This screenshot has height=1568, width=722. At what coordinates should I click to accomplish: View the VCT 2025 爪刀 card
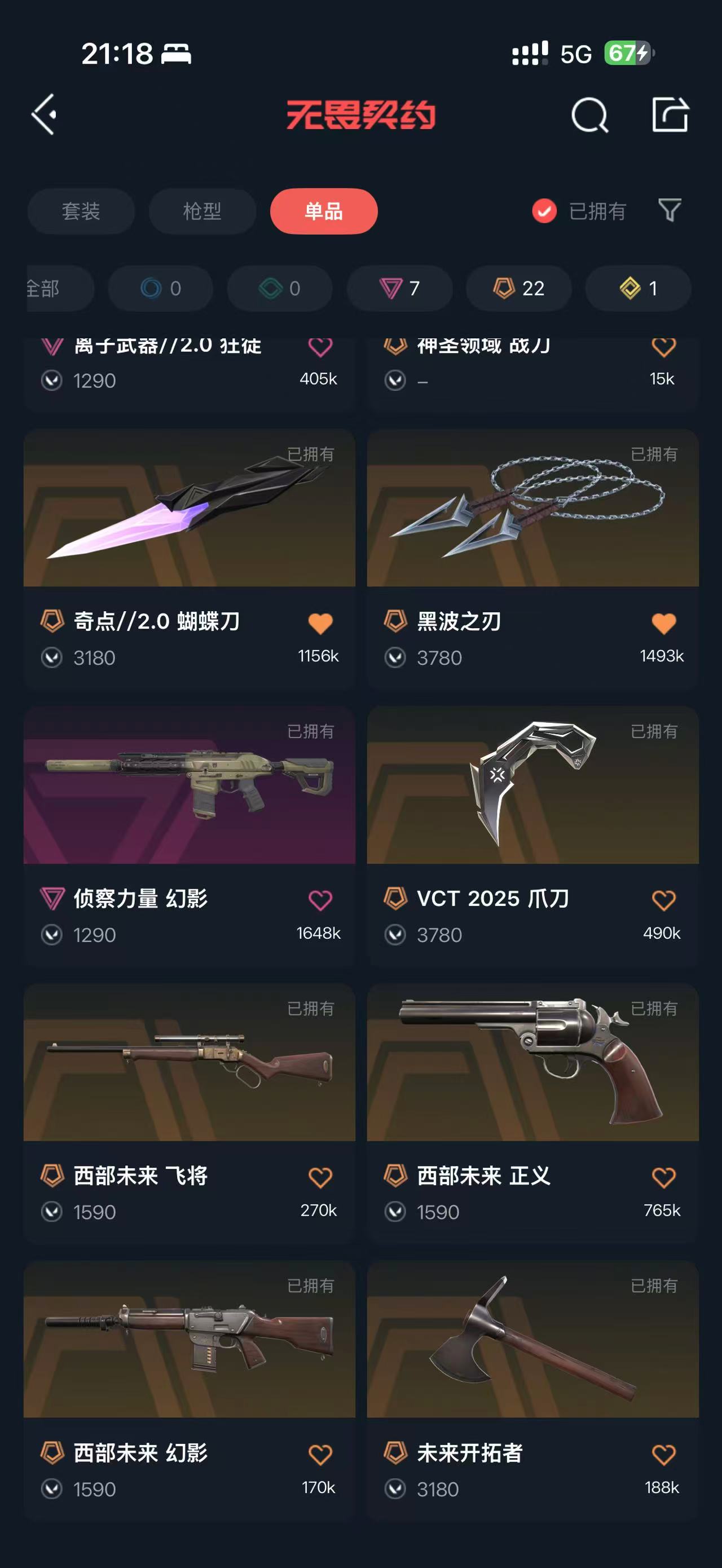pyautogui.click(x=532, y=785)
